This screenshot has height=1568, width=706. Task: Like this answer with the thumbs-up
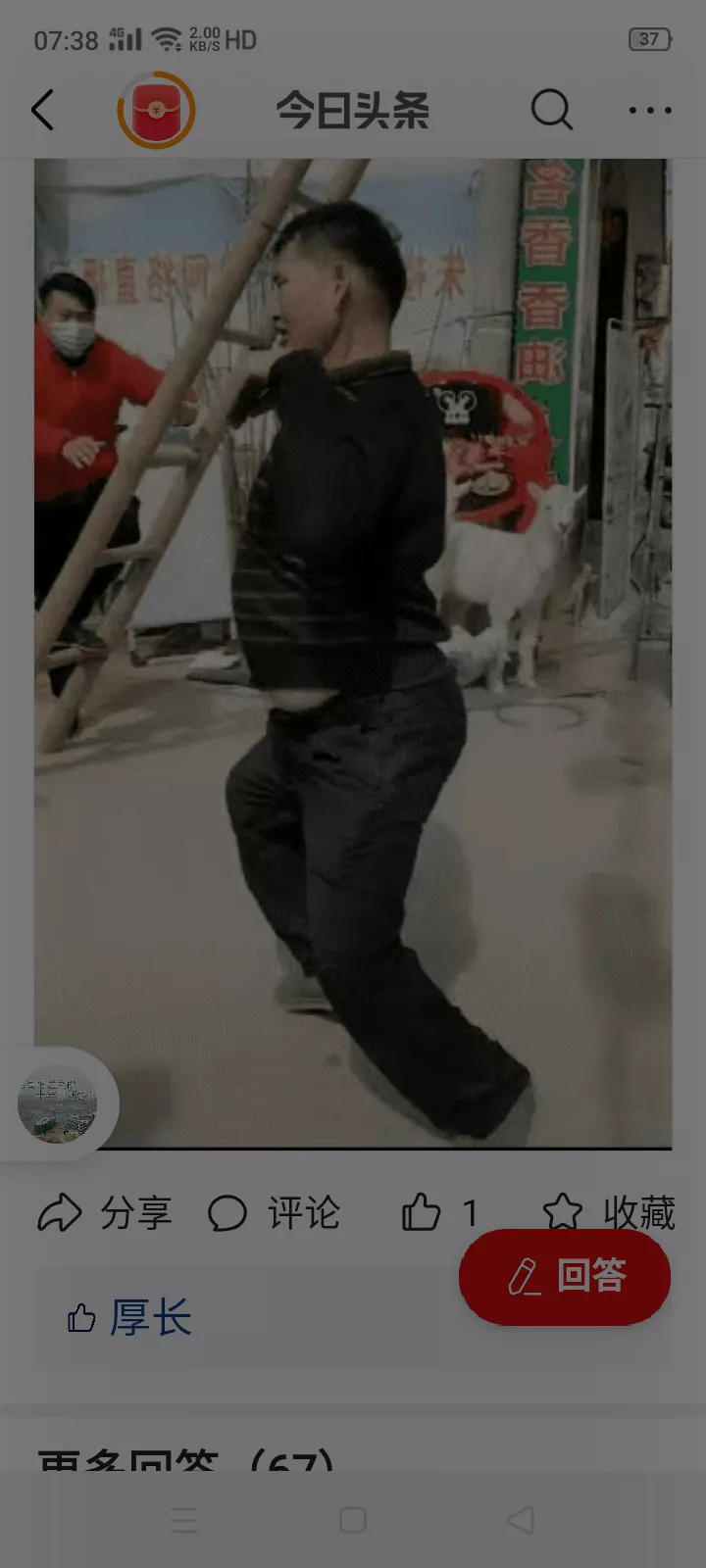[424, 1213]
